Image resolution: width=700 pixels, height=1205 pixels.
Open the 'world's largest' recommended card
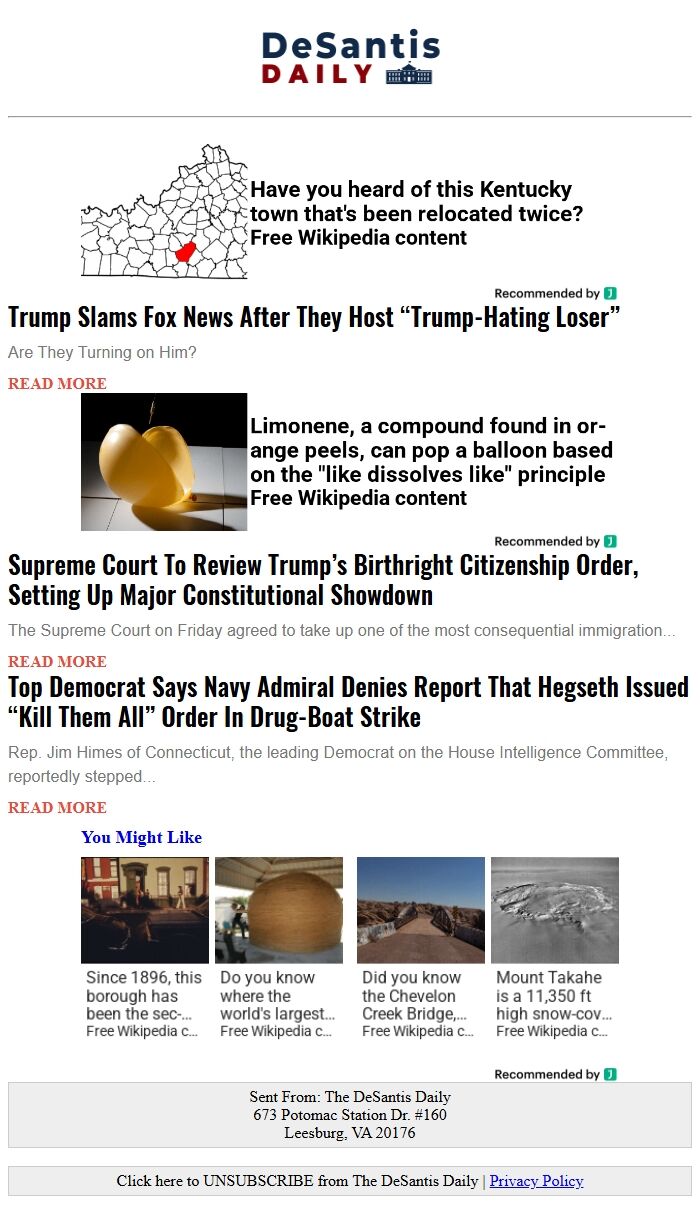coord(279,947)
